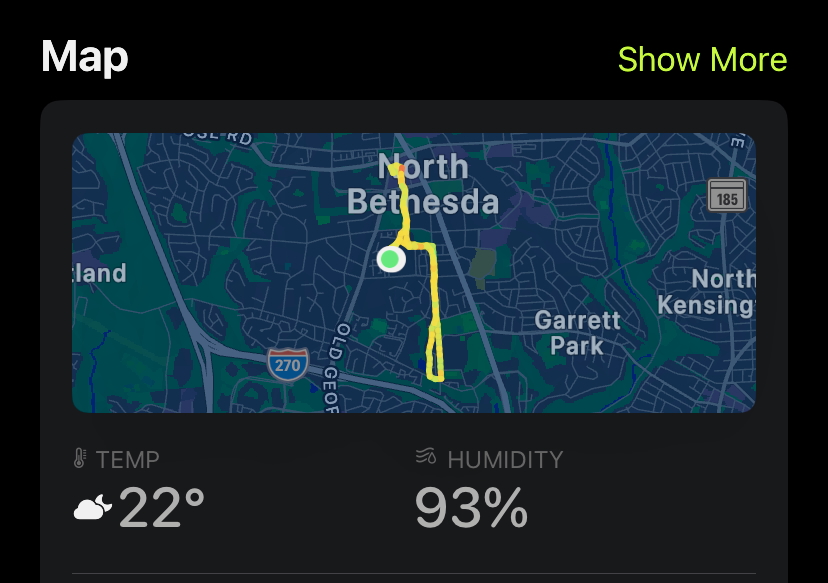
Task: Open the workout route map
Action: (x=413, y=272)
